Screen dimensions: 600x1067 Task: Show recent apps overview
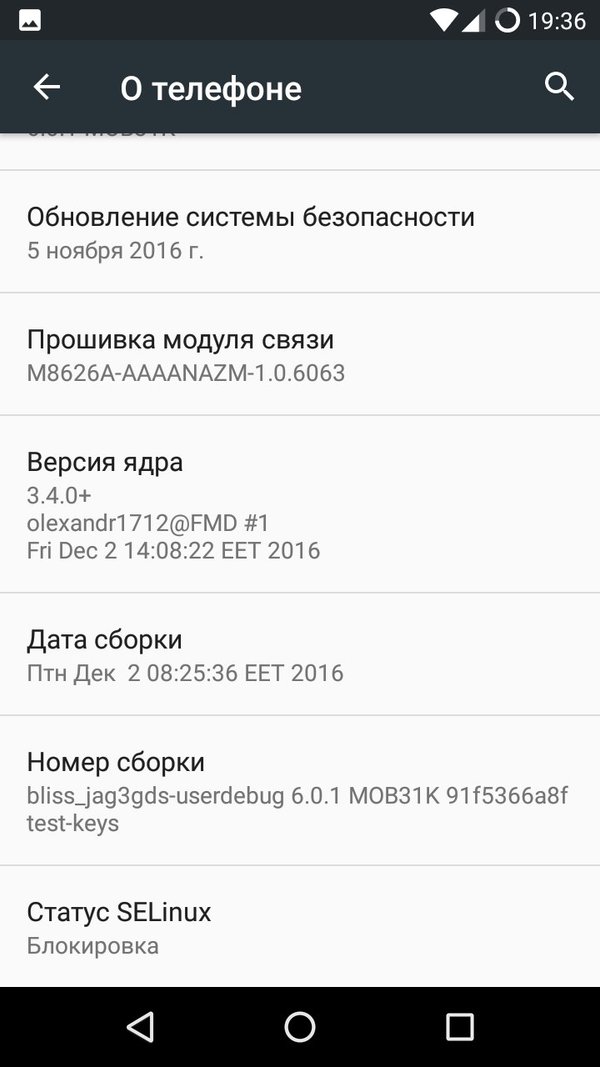click(x=459, y=1026)
